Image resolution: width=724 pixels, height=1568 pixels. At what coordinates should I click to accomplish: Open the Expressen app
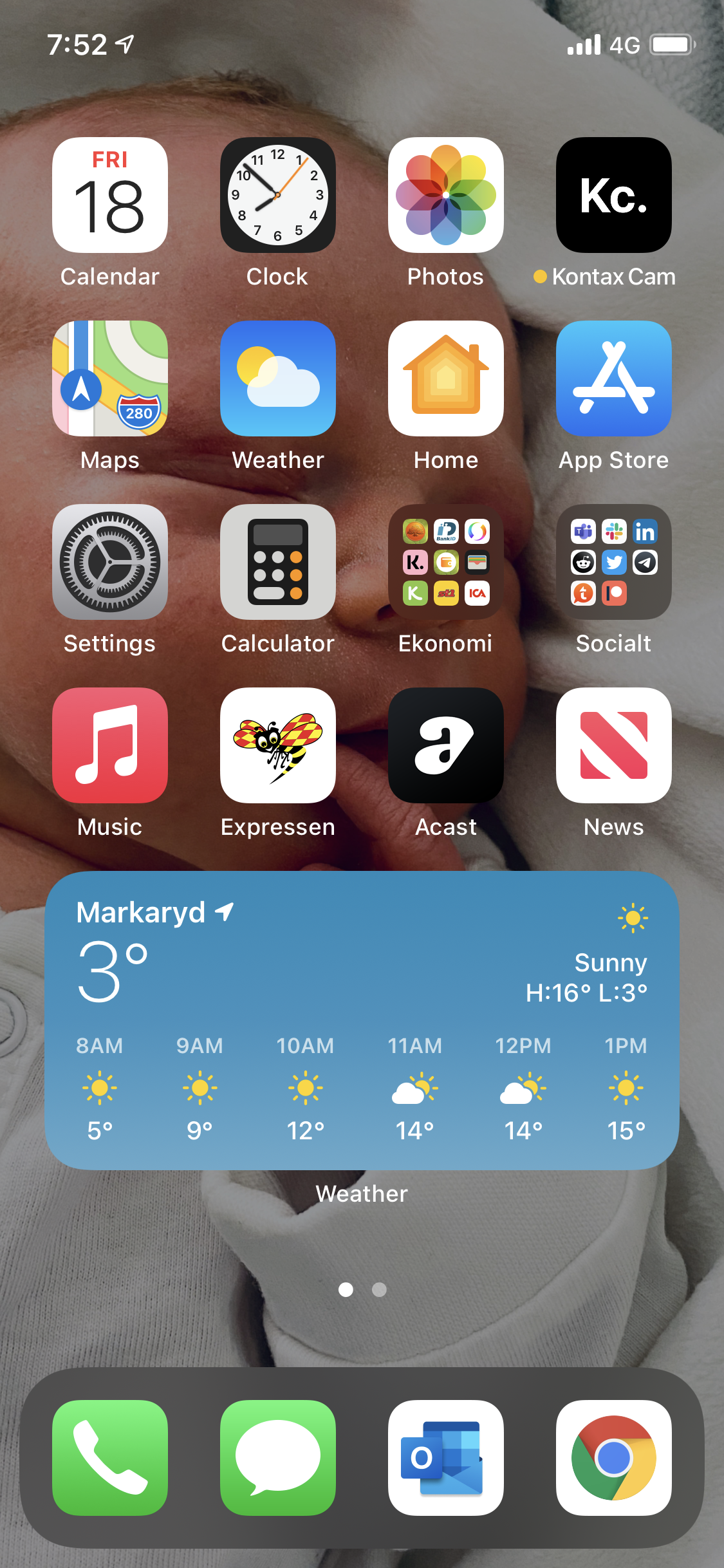[278, 745]
